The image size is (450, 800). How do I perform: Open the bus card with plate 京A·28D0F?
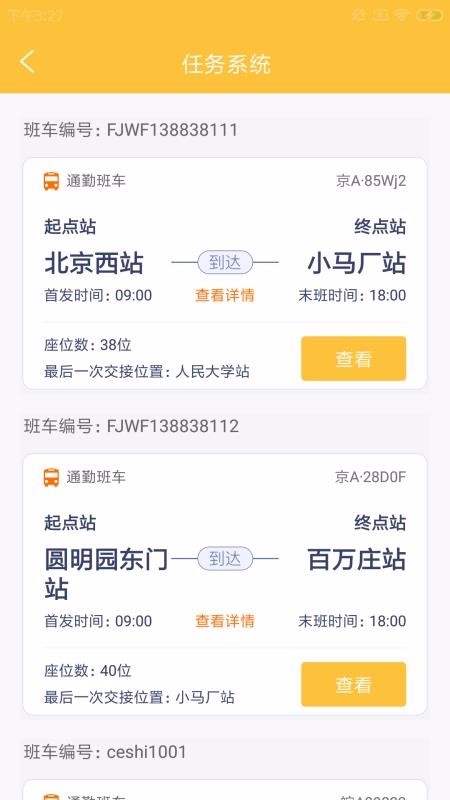(x=225, y=584)
